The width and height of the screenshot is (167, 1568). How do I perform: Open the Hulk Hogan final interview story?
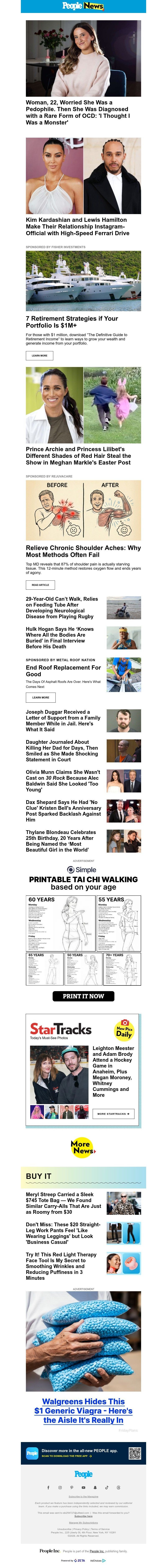pyautogui.click(x=59, y=637)
